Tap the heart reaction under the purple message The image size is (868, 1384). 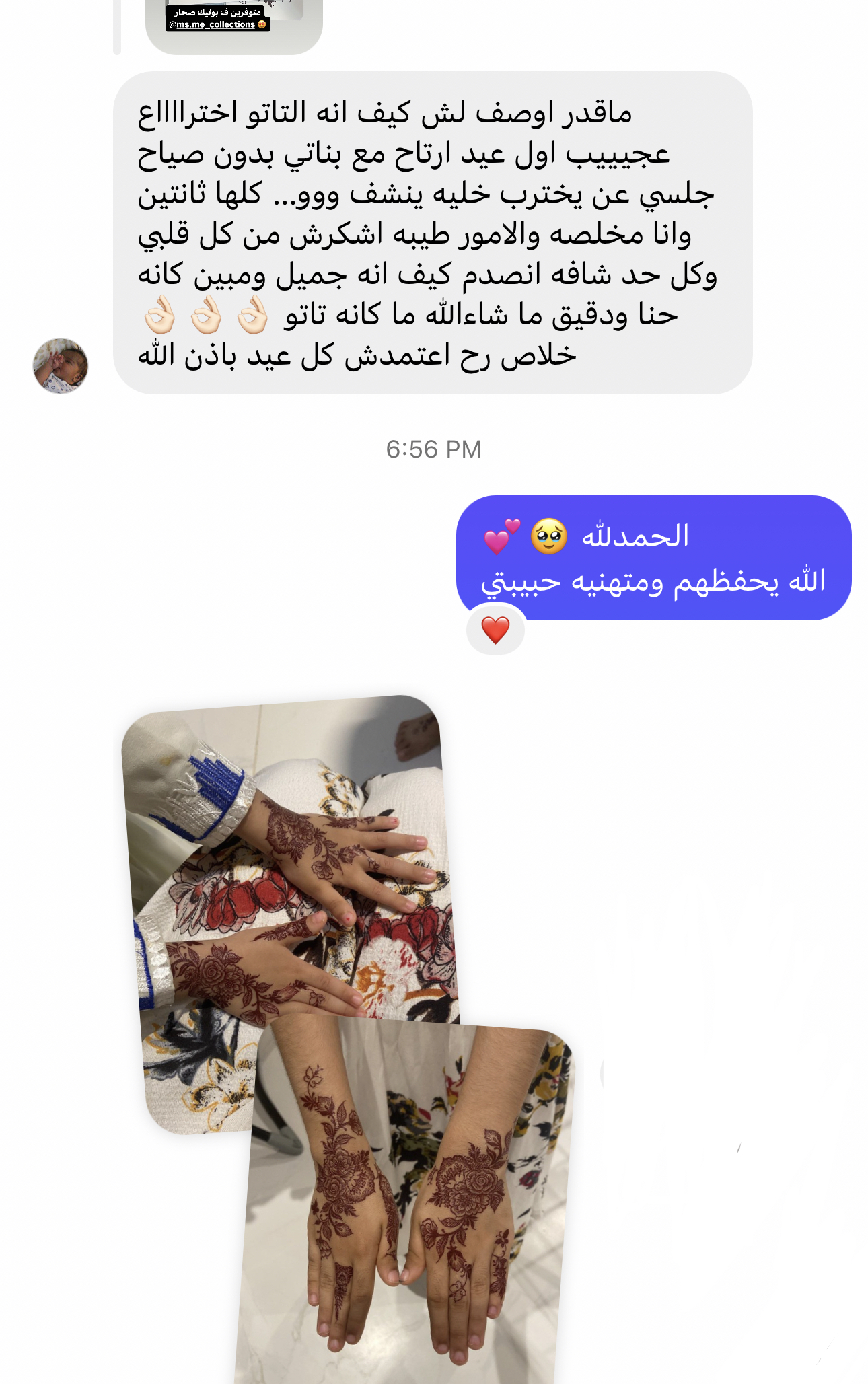[495, 630]
